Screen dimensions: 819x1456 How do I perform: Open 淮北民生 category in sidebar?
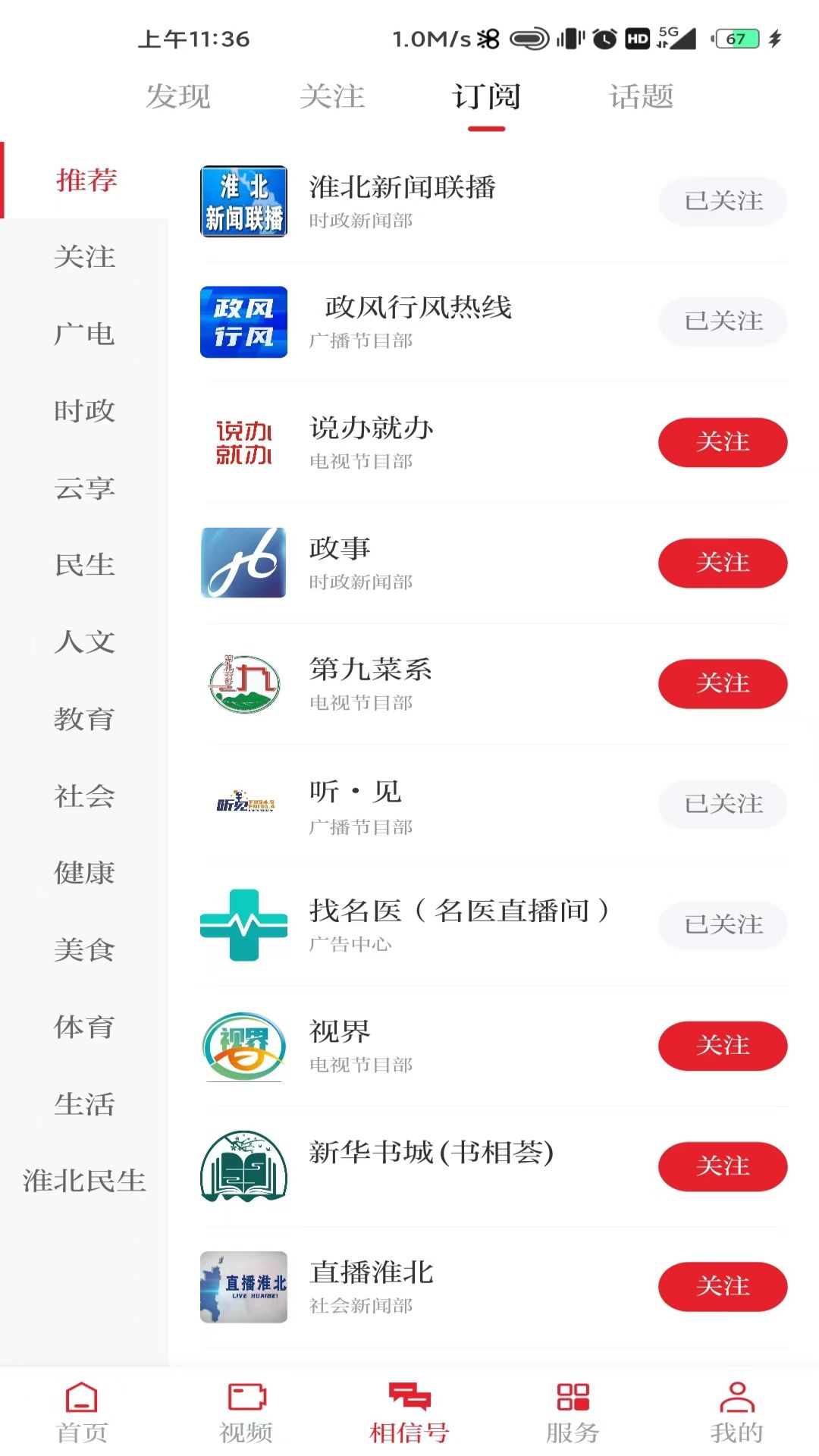click(83, 1181)
